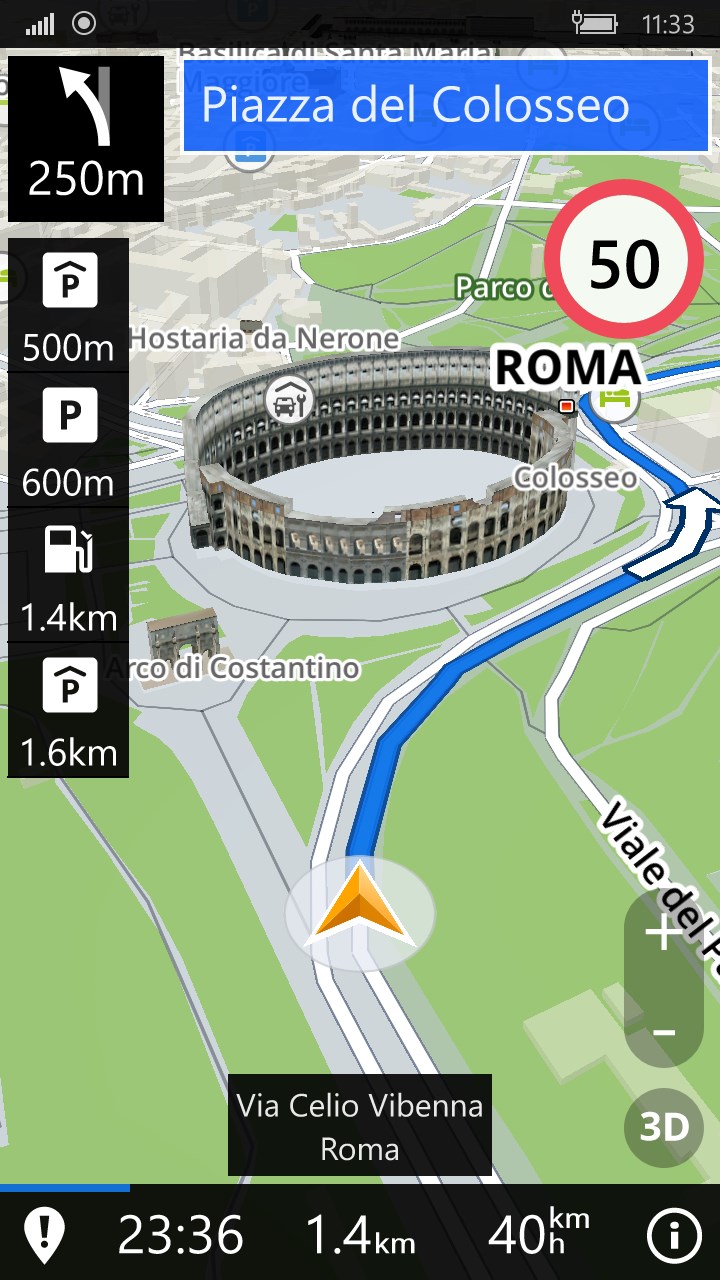Open the hotel bed icon near ROMA
The height and width of the screenshot is (1280, 720).
[613, 400]
